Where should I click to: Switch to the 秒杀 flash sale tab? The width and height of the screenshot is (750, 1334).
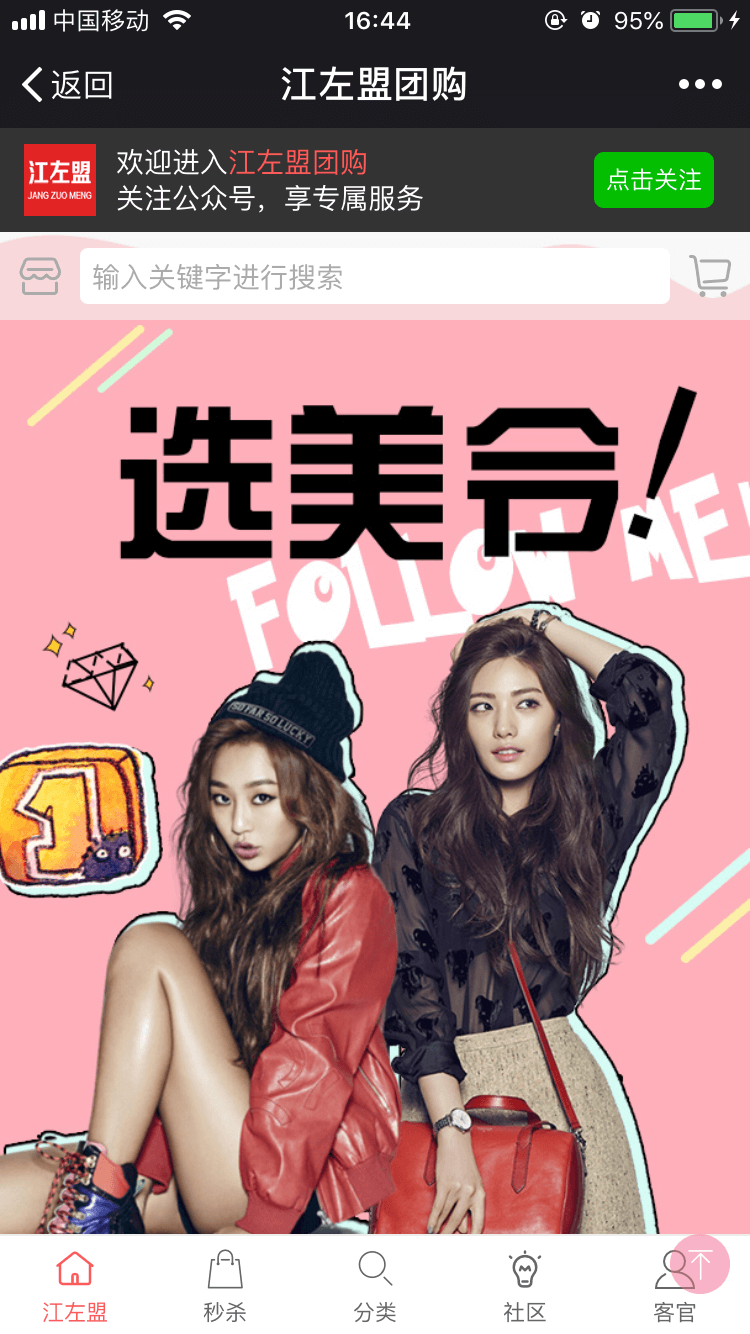(x=225, y=1286)
